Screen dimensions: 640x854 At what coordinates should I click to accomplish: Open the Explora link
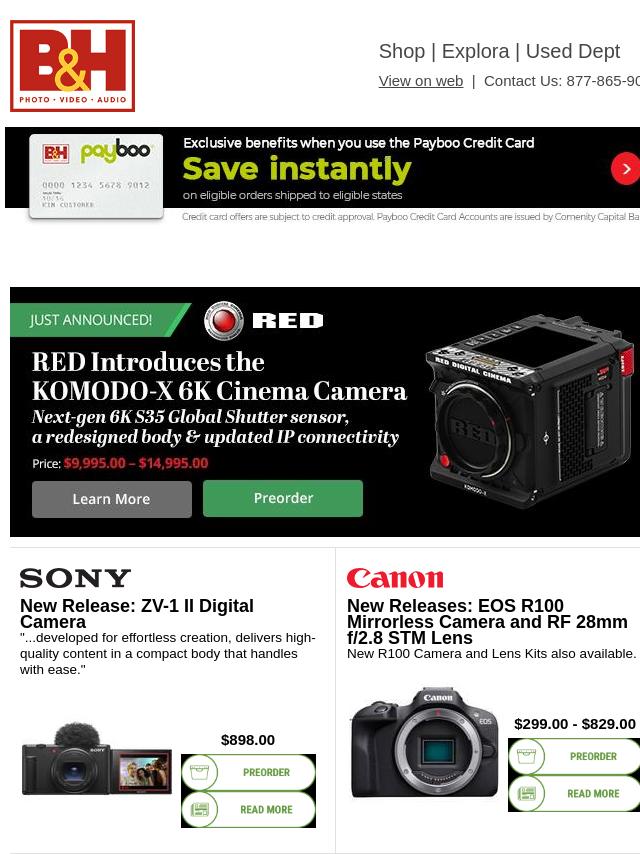click(x=475, y=51)
